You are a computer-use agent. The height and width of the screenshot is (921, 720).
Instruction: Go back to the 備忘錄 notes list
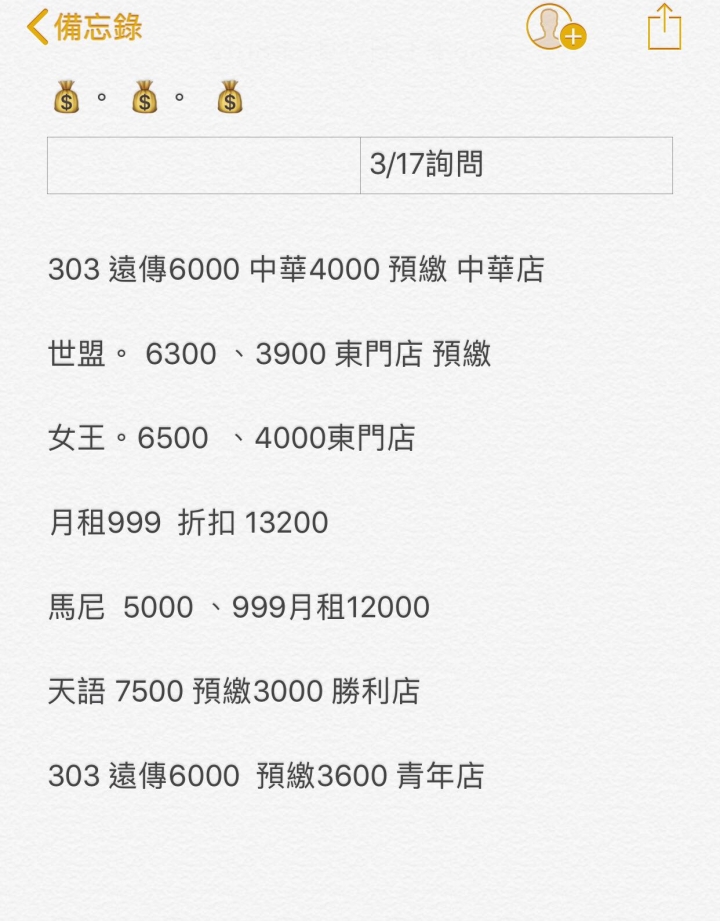click(x=85, y=27)
